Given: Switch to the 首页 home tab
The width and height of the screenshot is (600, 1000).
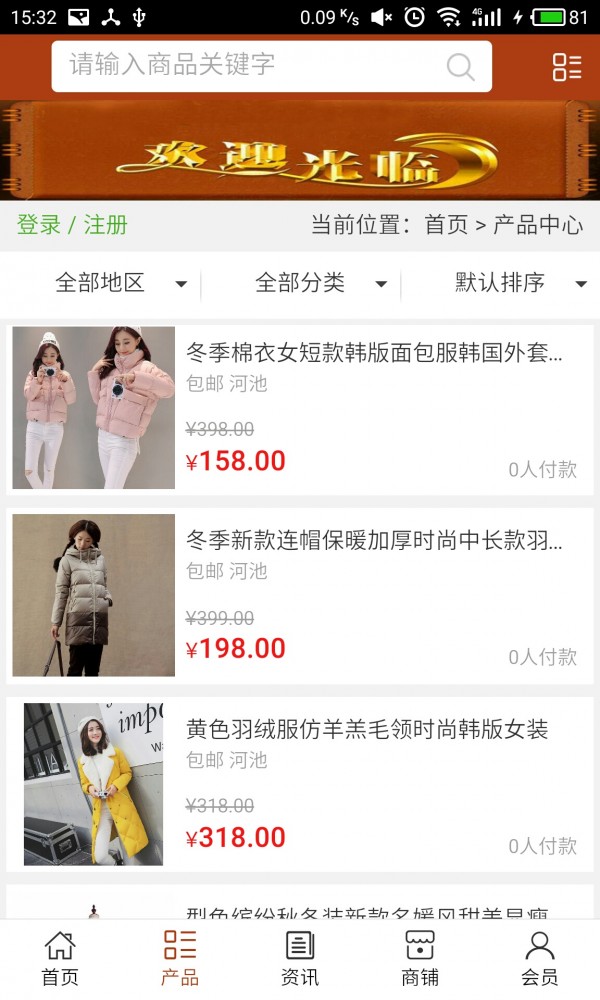Looking at the screenshot, I should pyautogui.click(x=60, y=958).
